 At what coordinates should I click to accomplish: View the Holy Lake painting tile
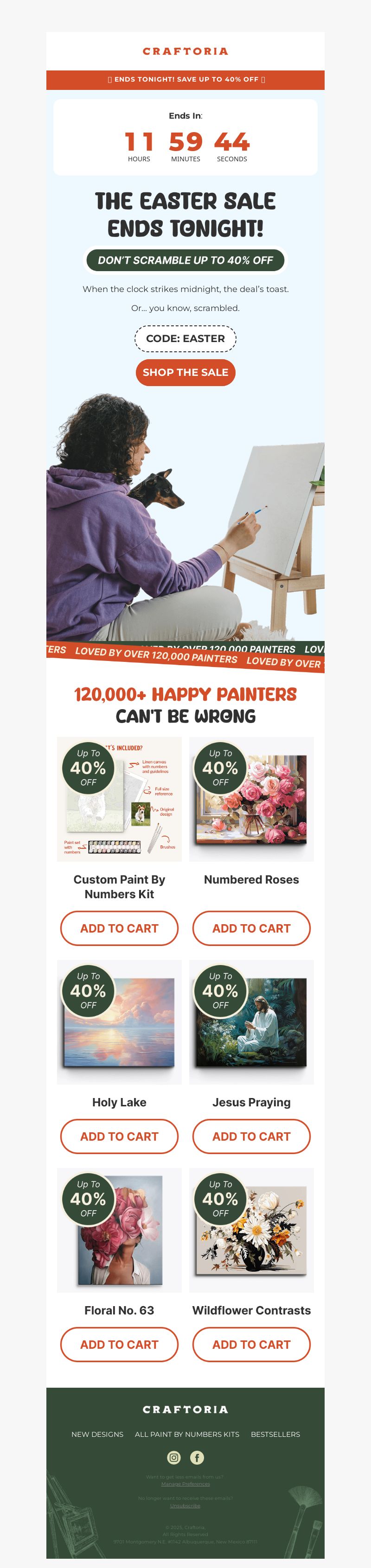[x=119, y=1022]
